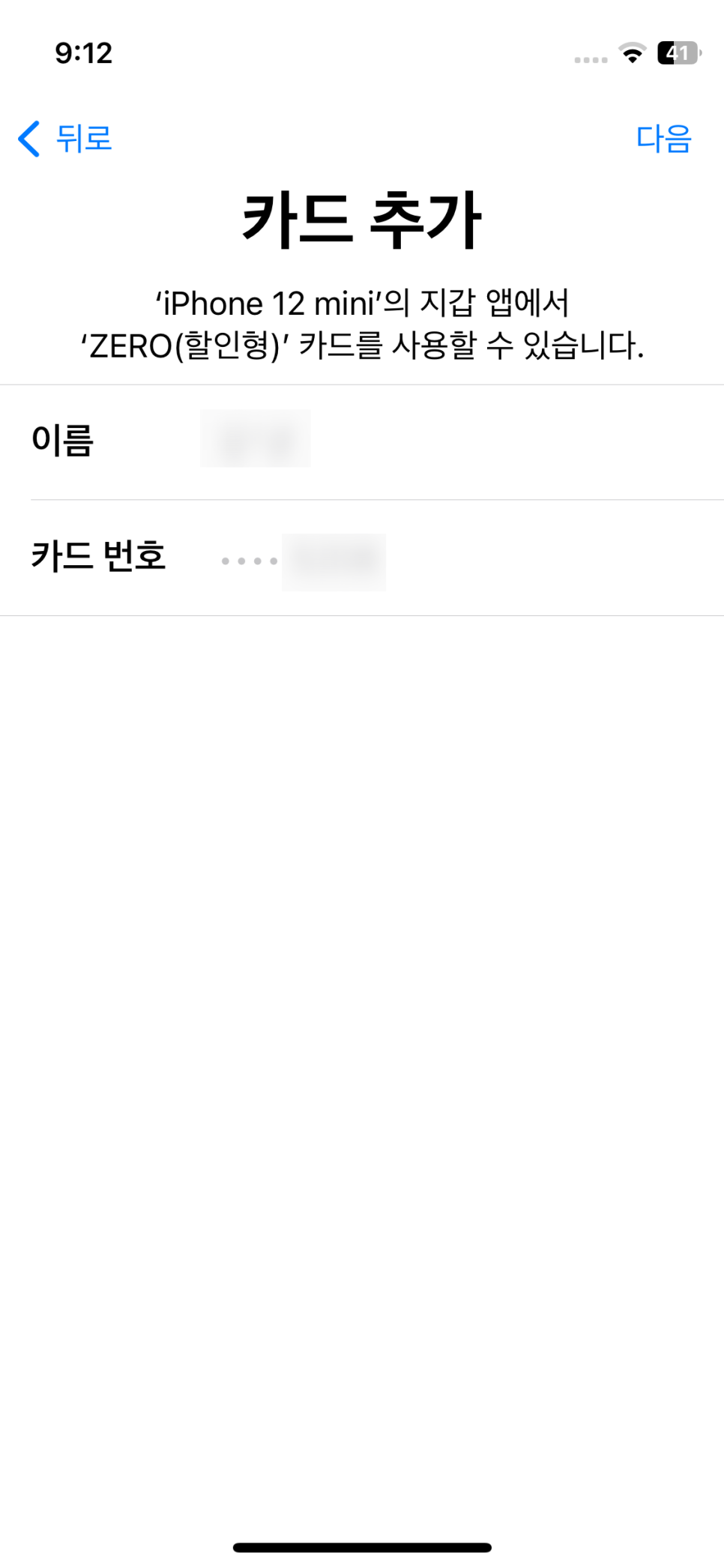
Task: Edit the 이름 name field
Action: tap(362, 441)
